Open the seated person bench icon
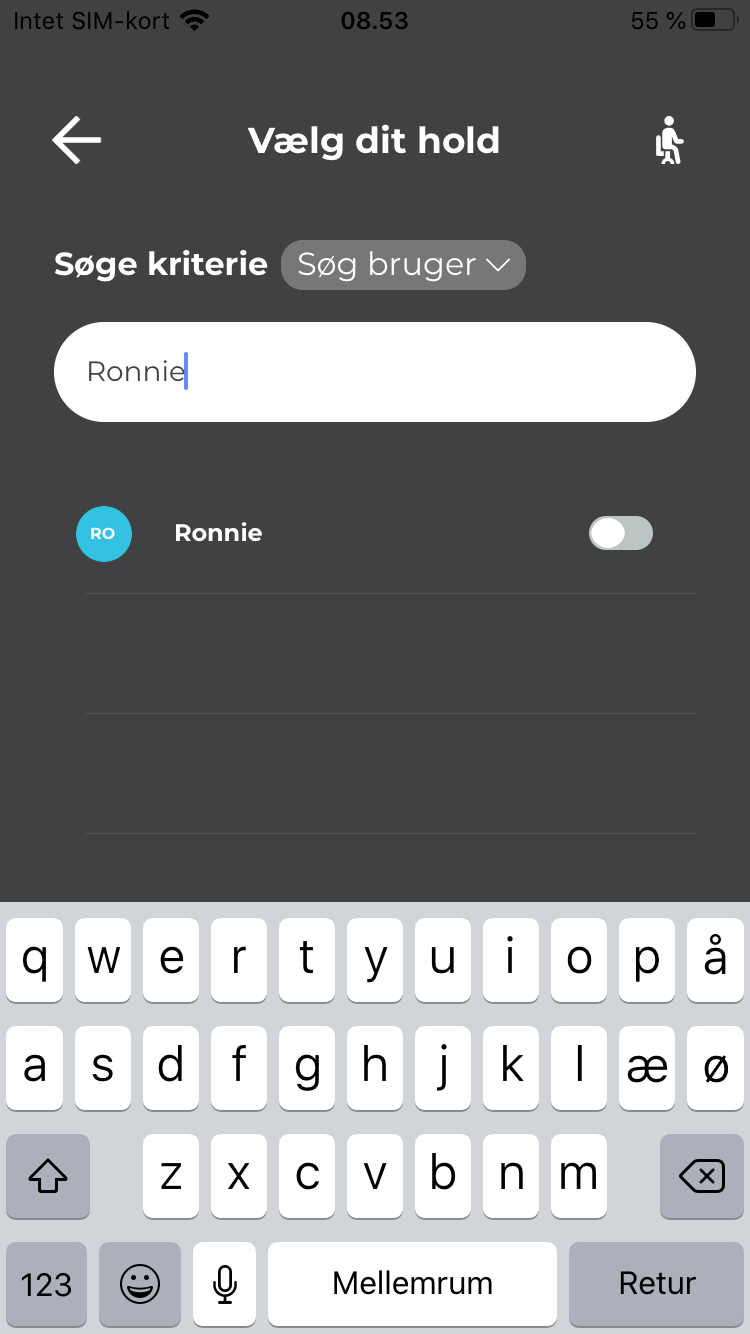This screenshot has height=1334, width=750. point(669,140)
